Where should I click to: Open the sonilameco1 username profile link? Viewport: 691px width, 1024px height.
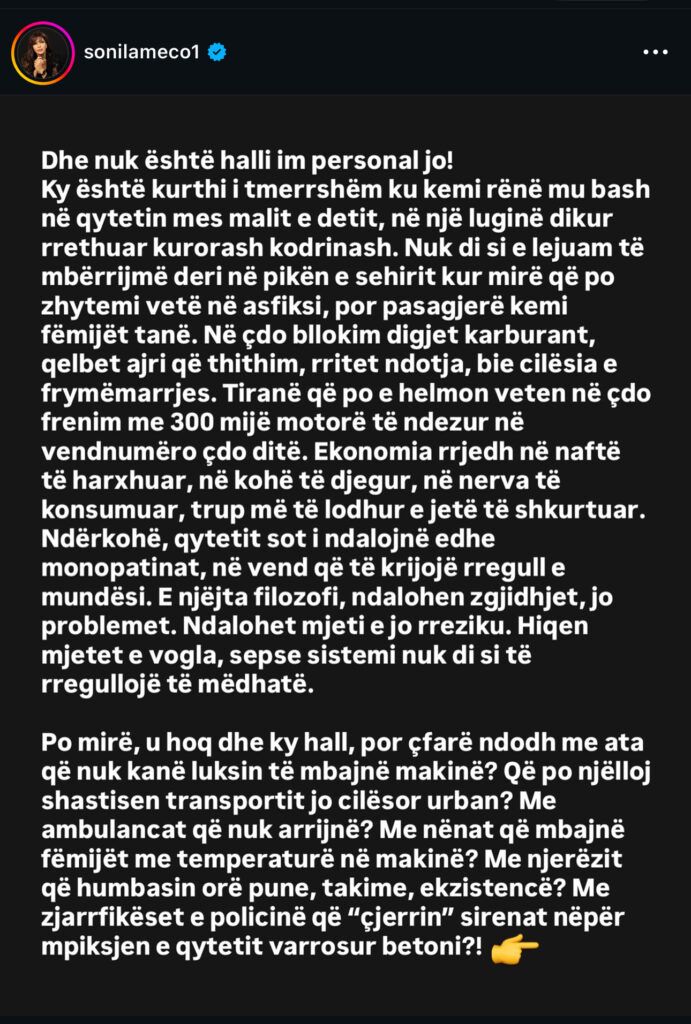(144, 52)
